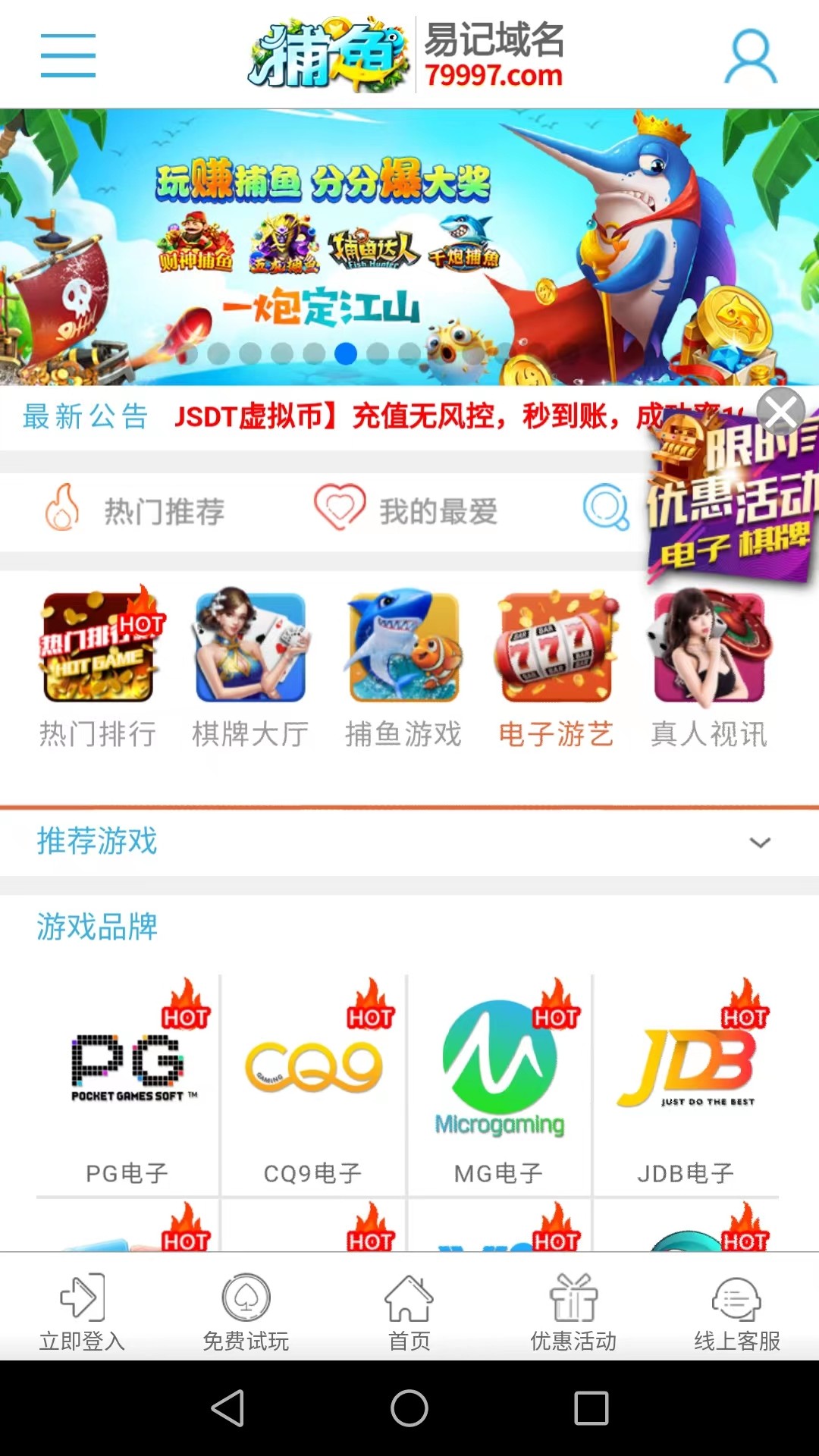
Task: Open CQ9电子 game brand
Action: [313, 1084]
